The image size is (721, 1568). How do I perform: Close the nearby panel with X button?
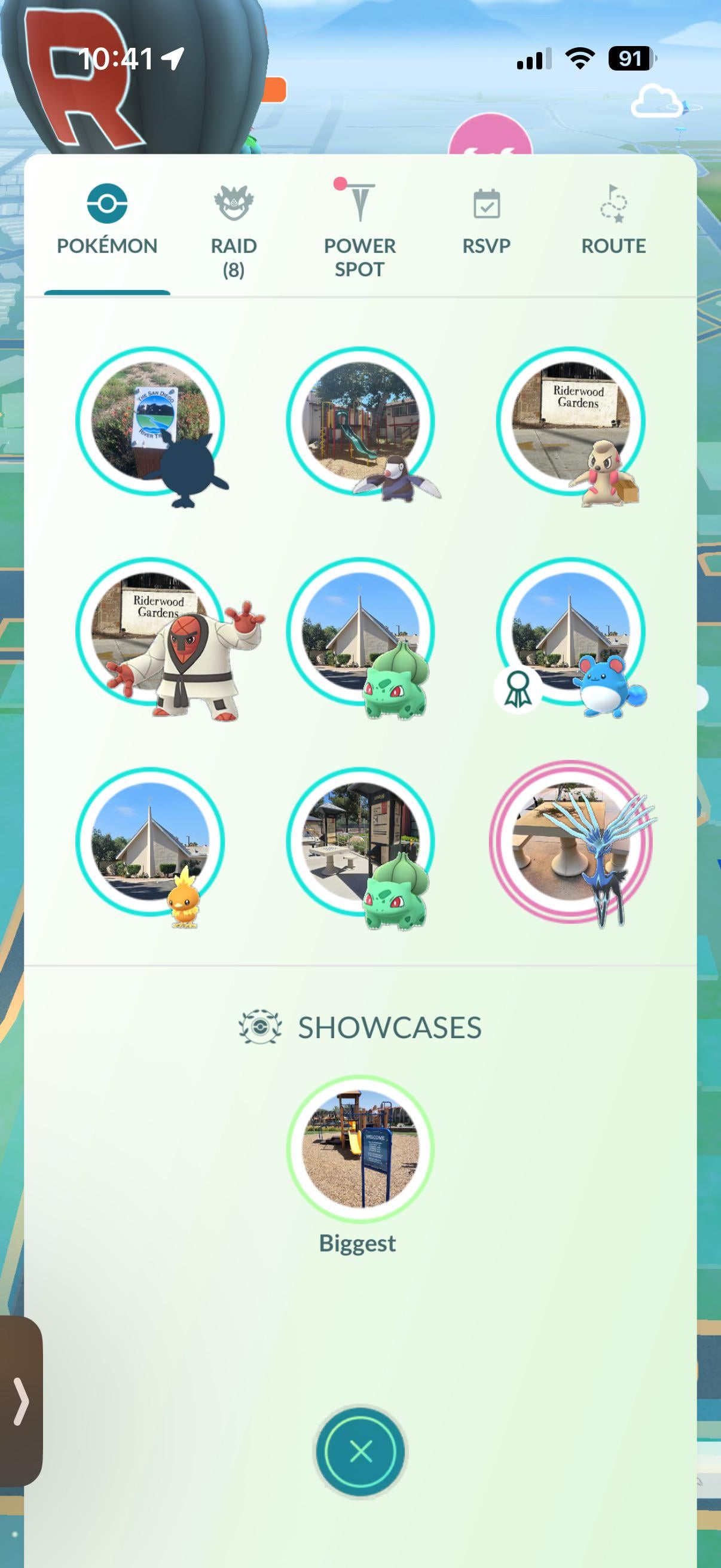click(361, 1451)
